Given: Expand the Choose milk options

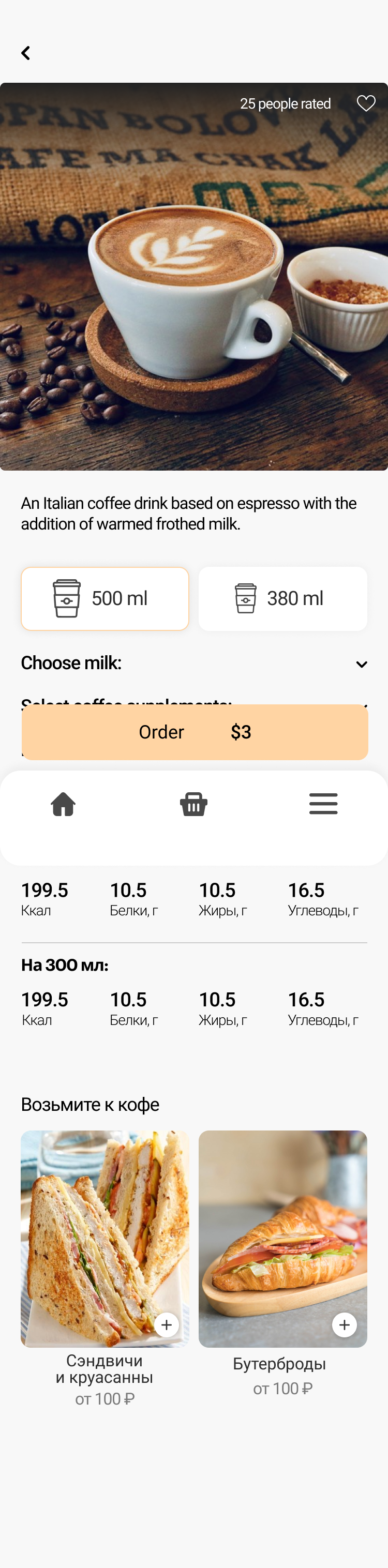Looking at the screenshot, I should 361,664.
